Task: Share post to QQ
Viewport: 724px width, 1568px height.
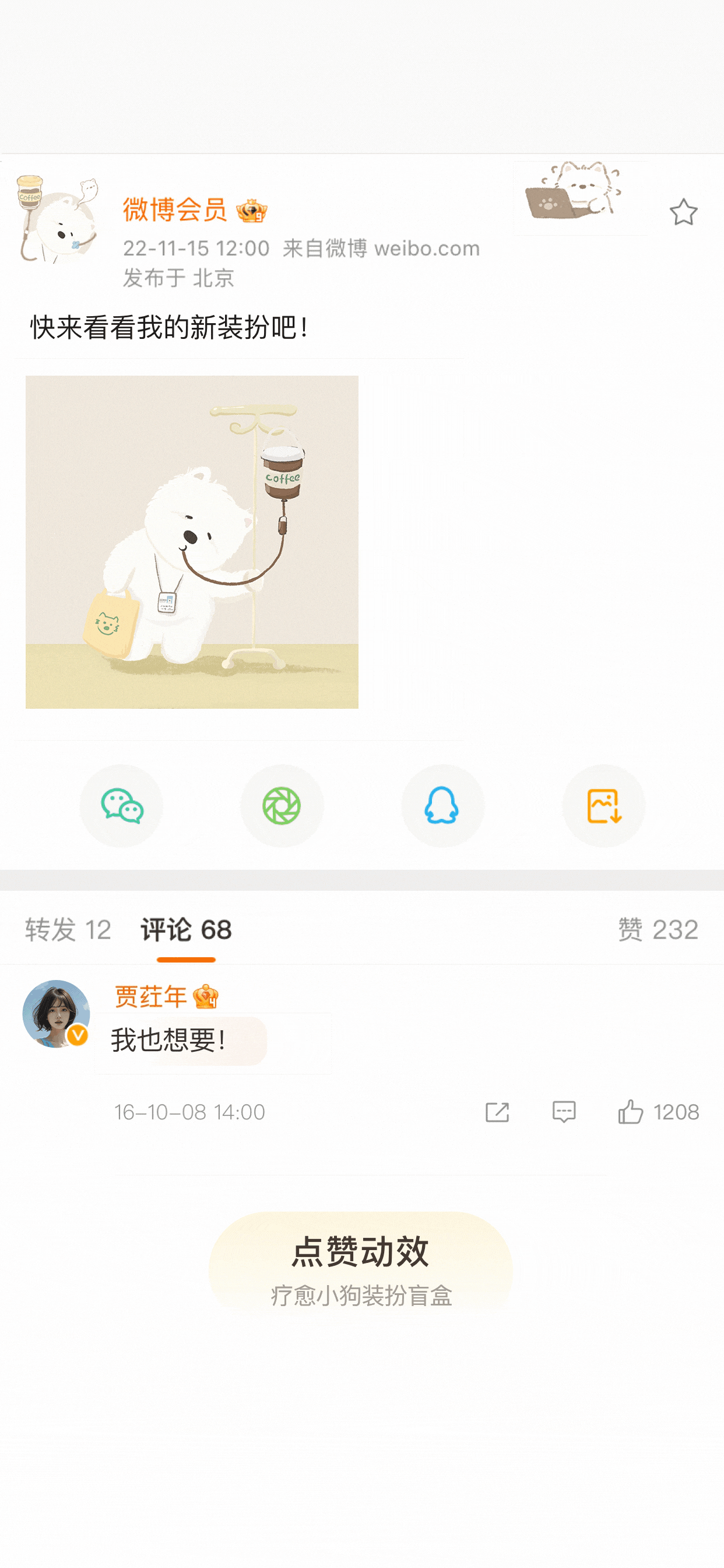Action: (442, 806)
